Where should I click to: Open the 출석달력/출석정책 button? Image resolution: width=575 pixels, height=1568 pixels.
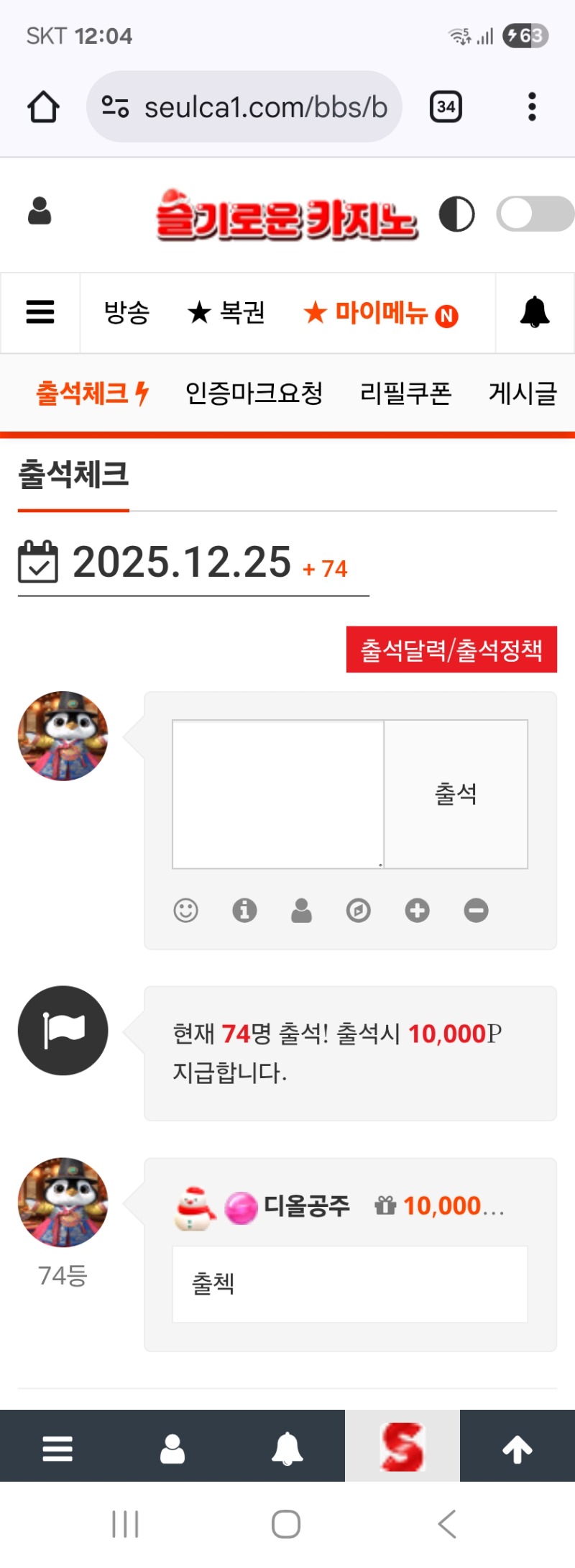(x=451, y=649)
